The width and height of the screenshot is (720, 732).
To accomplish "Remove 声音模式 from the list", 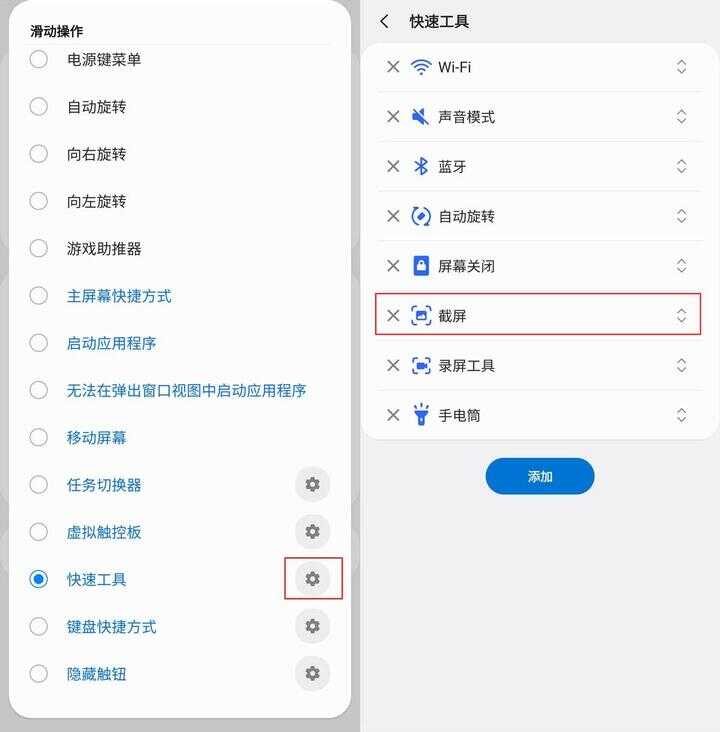I will (393, 117).
